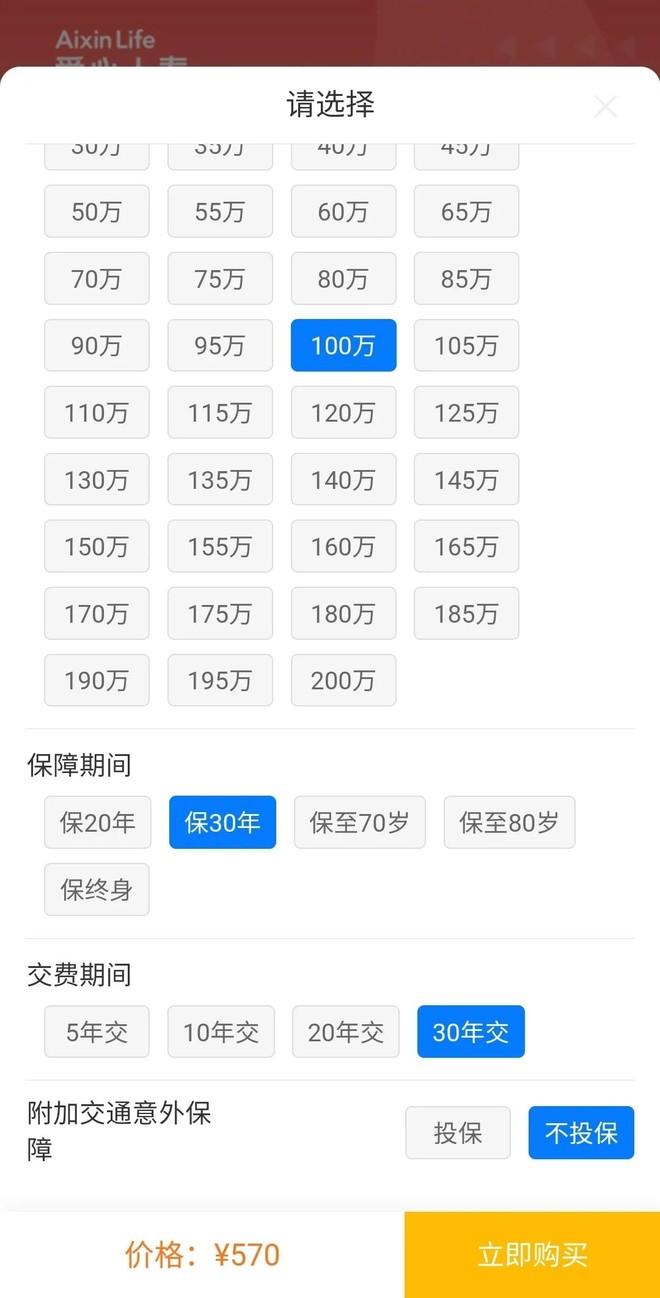This screenshot has width=660, height=1298.
Task: Pick the 200万 coverage option
Action: coord(343,680)
